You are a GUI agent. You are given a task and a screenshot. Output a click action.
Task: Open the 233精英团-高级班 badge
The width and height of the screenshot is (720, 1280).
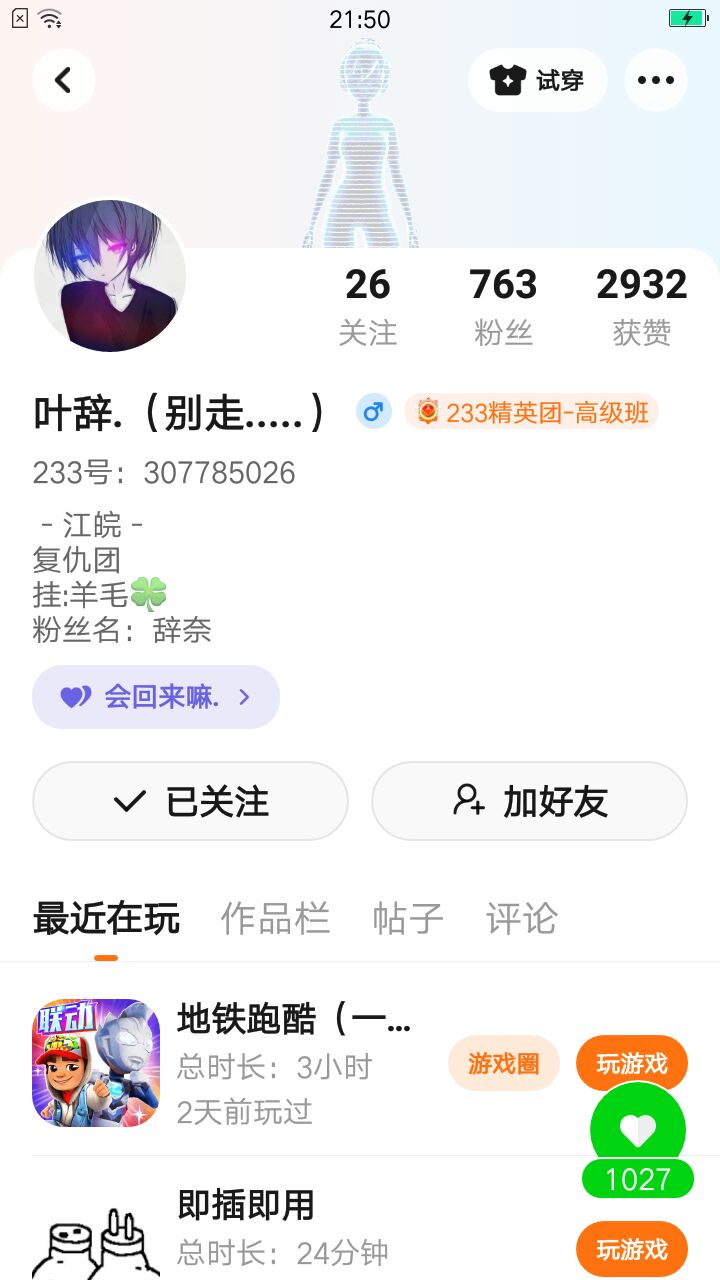pyautogui.click(x=532, y=412)
